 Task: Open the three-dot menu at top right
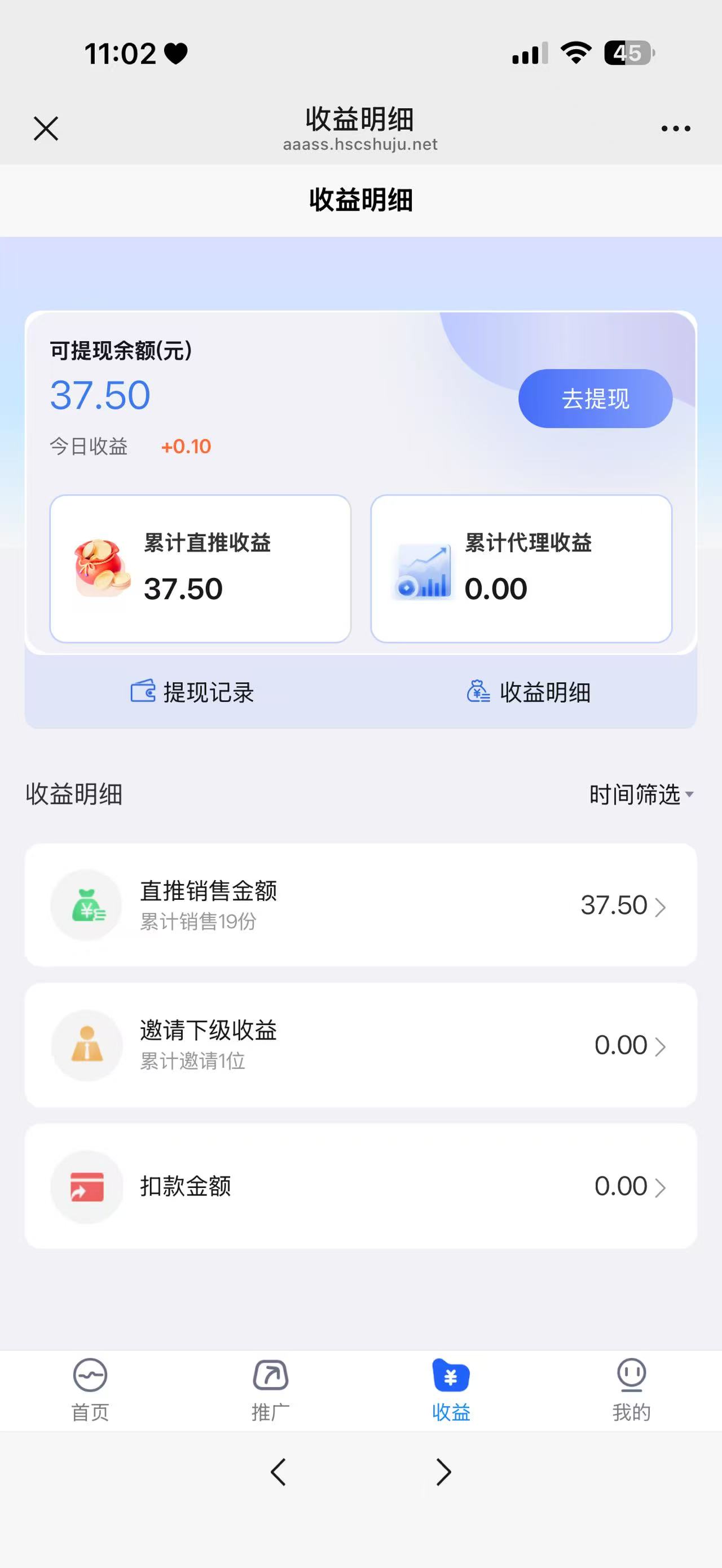[x=677, y=129]
